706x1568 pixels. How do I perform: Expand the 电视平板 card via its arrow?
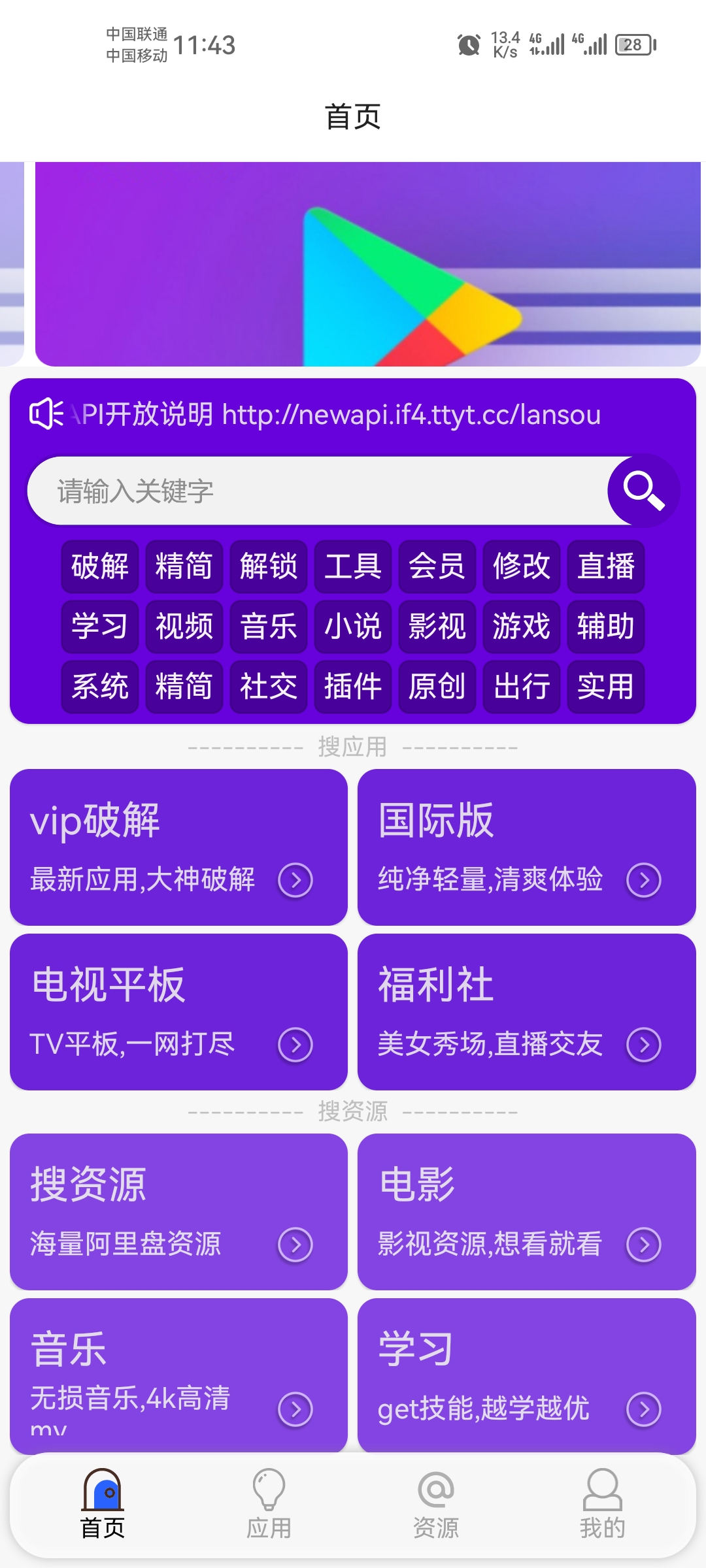click(295, 1044)
